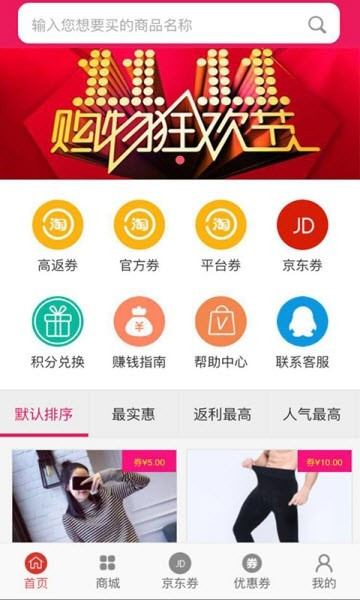The image size is (360, 600).
Task: Tap the product name search field
Action: click(x=179, y=24)
